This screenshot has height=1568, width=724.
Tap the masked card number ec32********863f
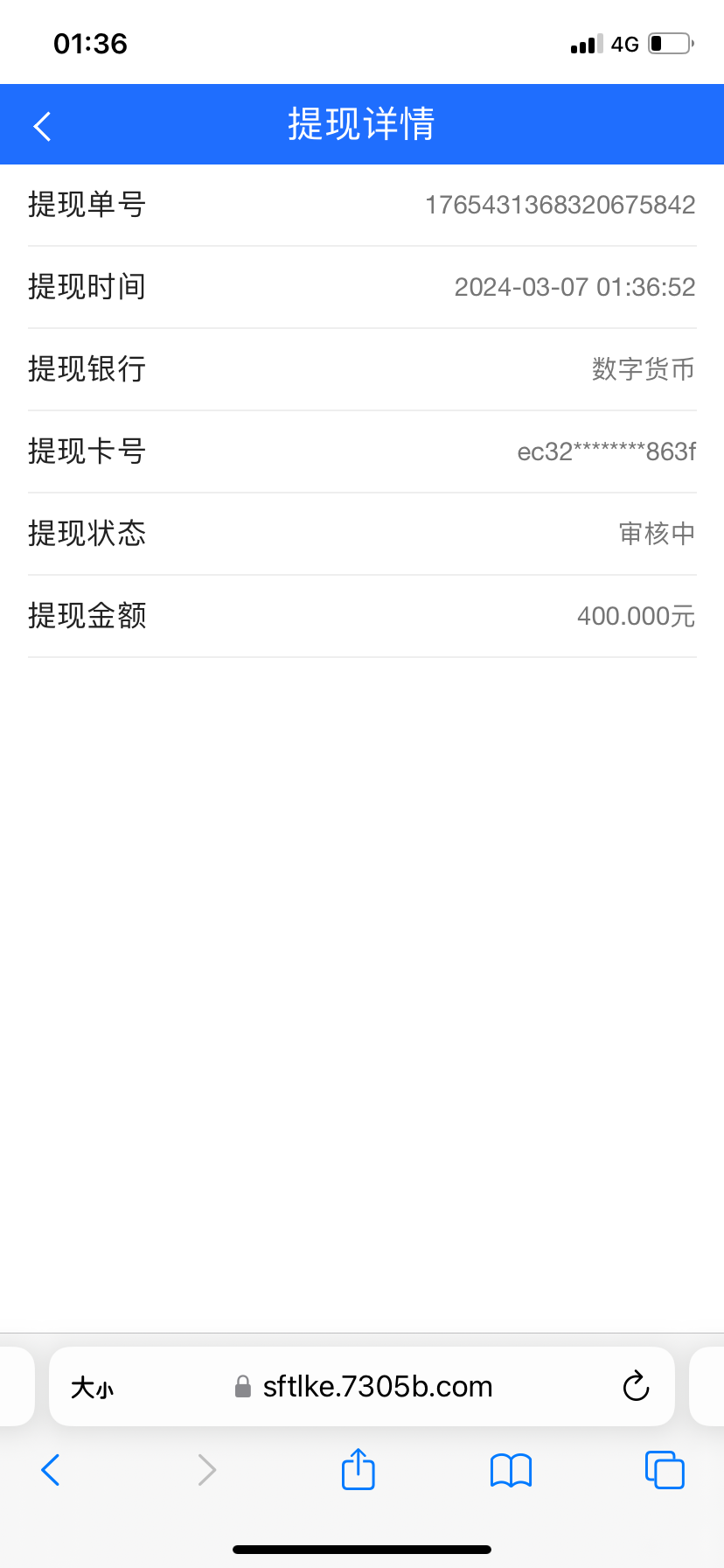coord(605,451)
